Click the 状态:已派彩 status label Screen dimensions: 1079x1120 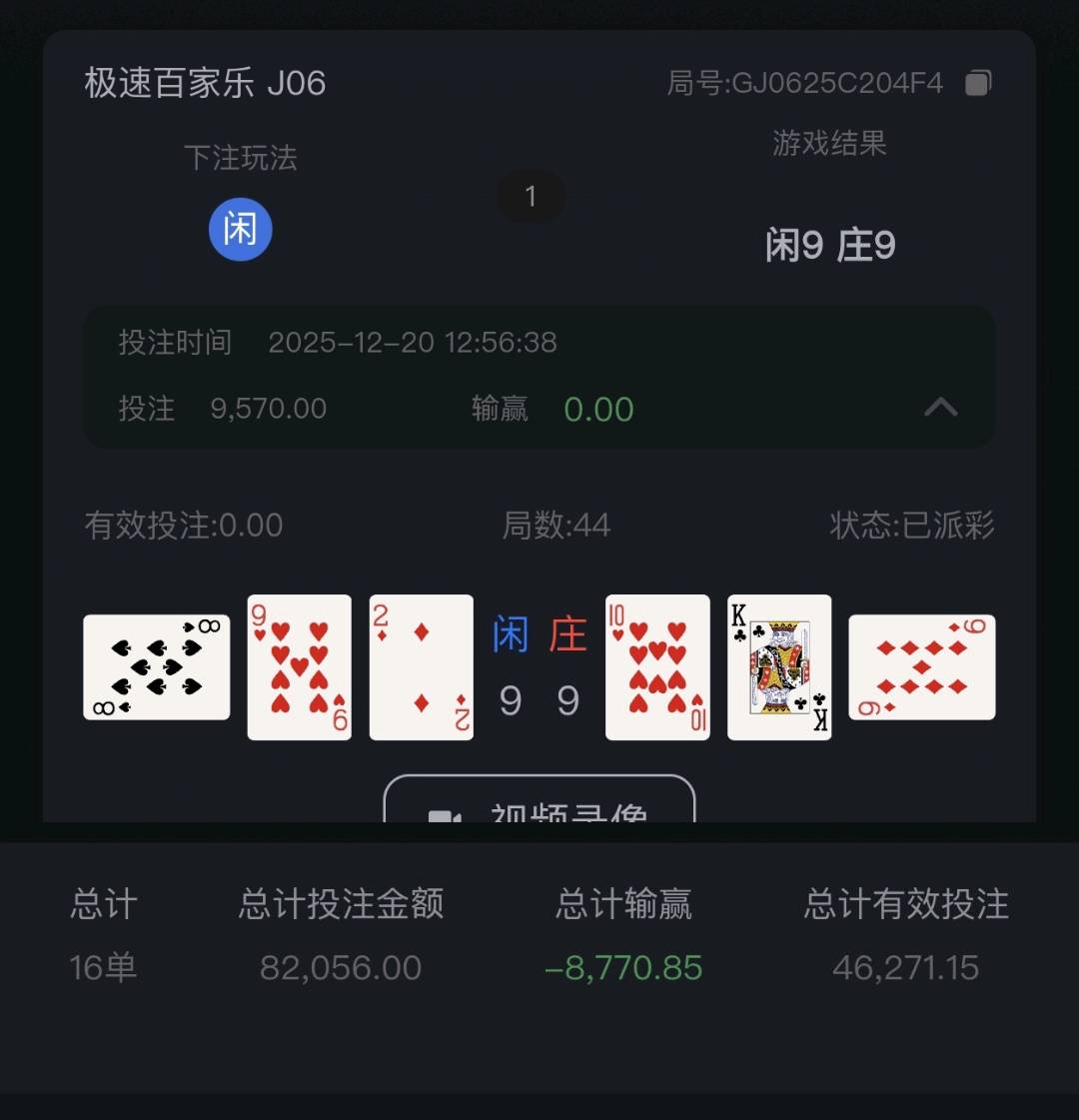tap(912, 526)
